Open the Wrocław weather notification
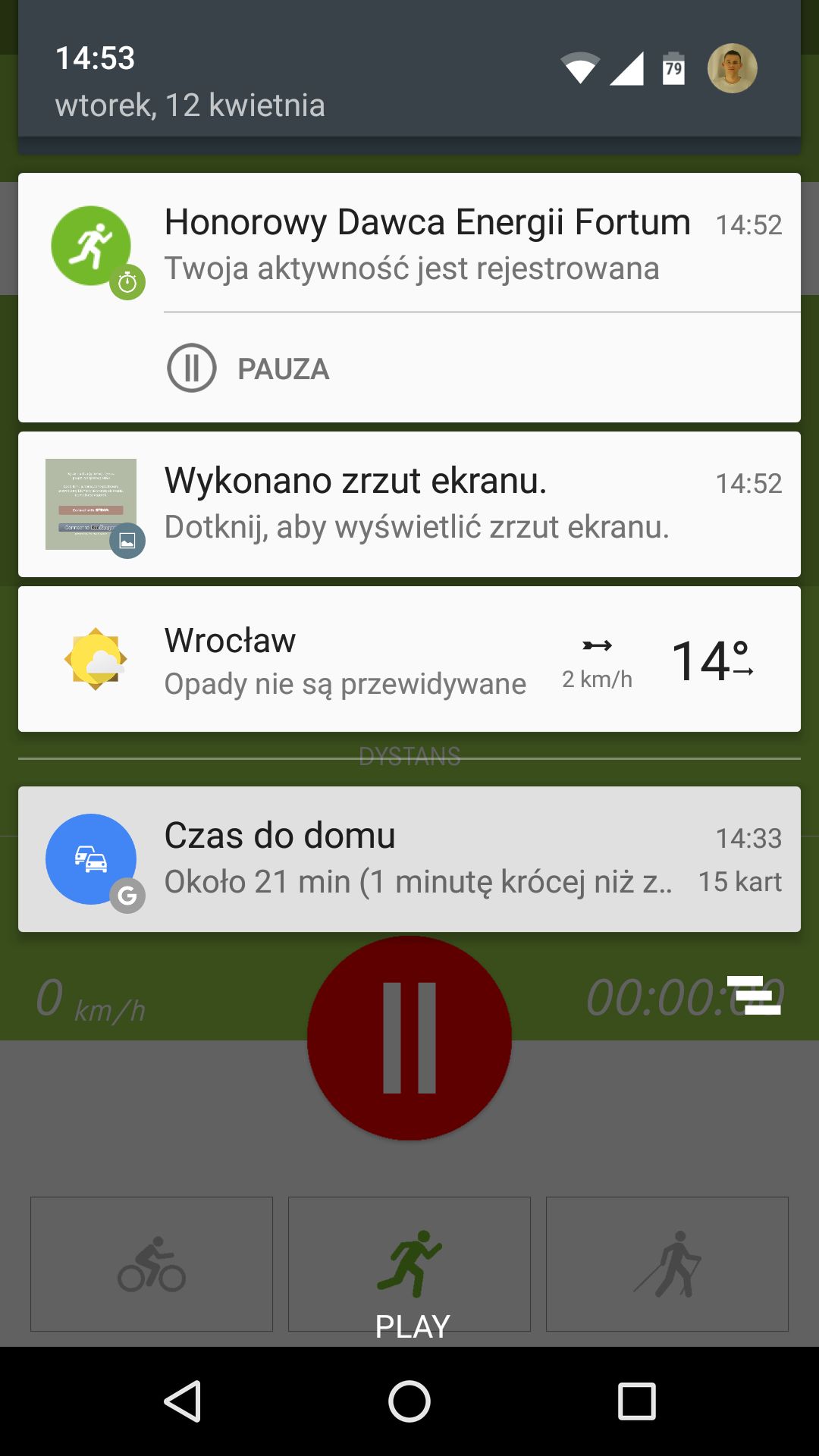819x1456 pixels. pyautogui.click(x=409, y=659)
